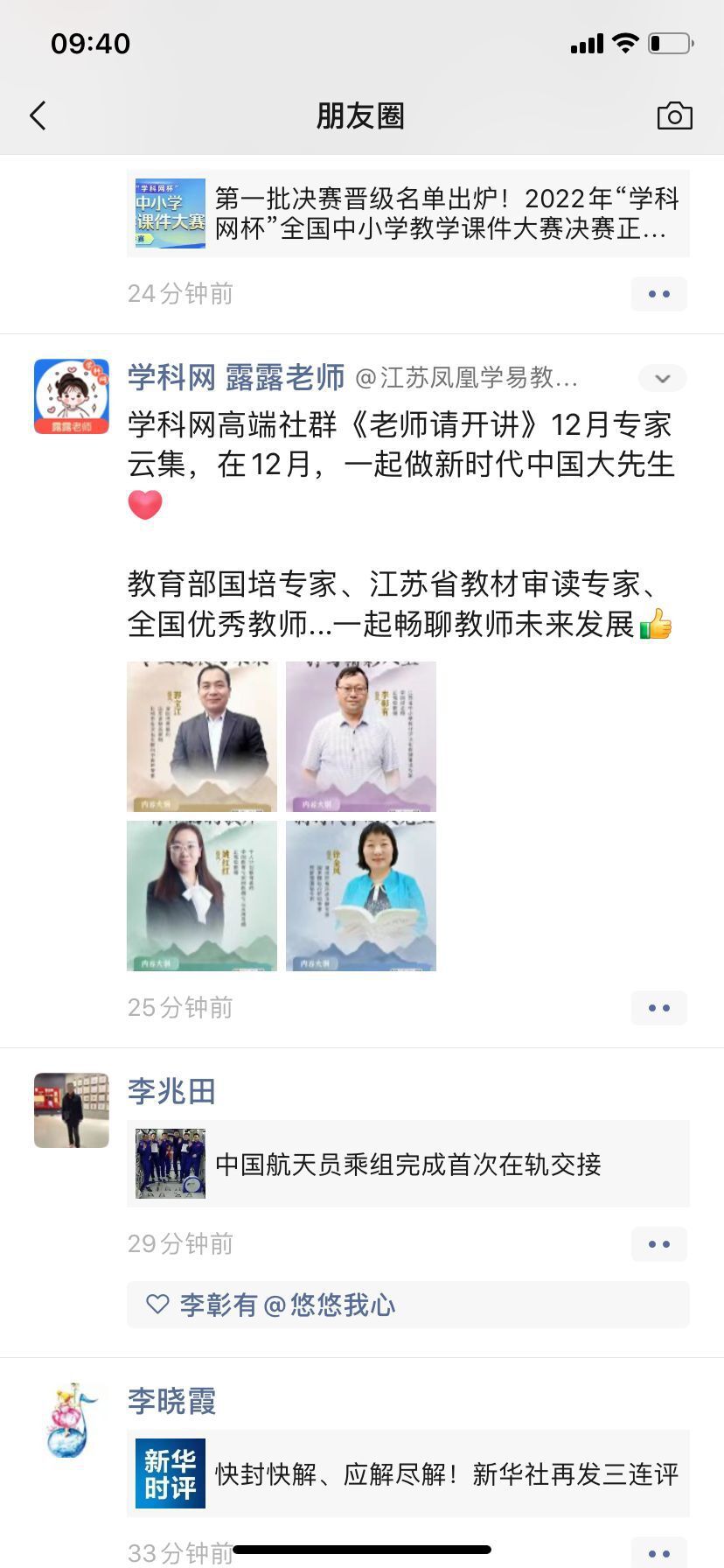Open like/comment dots under the 25分钟前 post
The height and width of the screenshot is (1568, 724).
[658, 1008]
